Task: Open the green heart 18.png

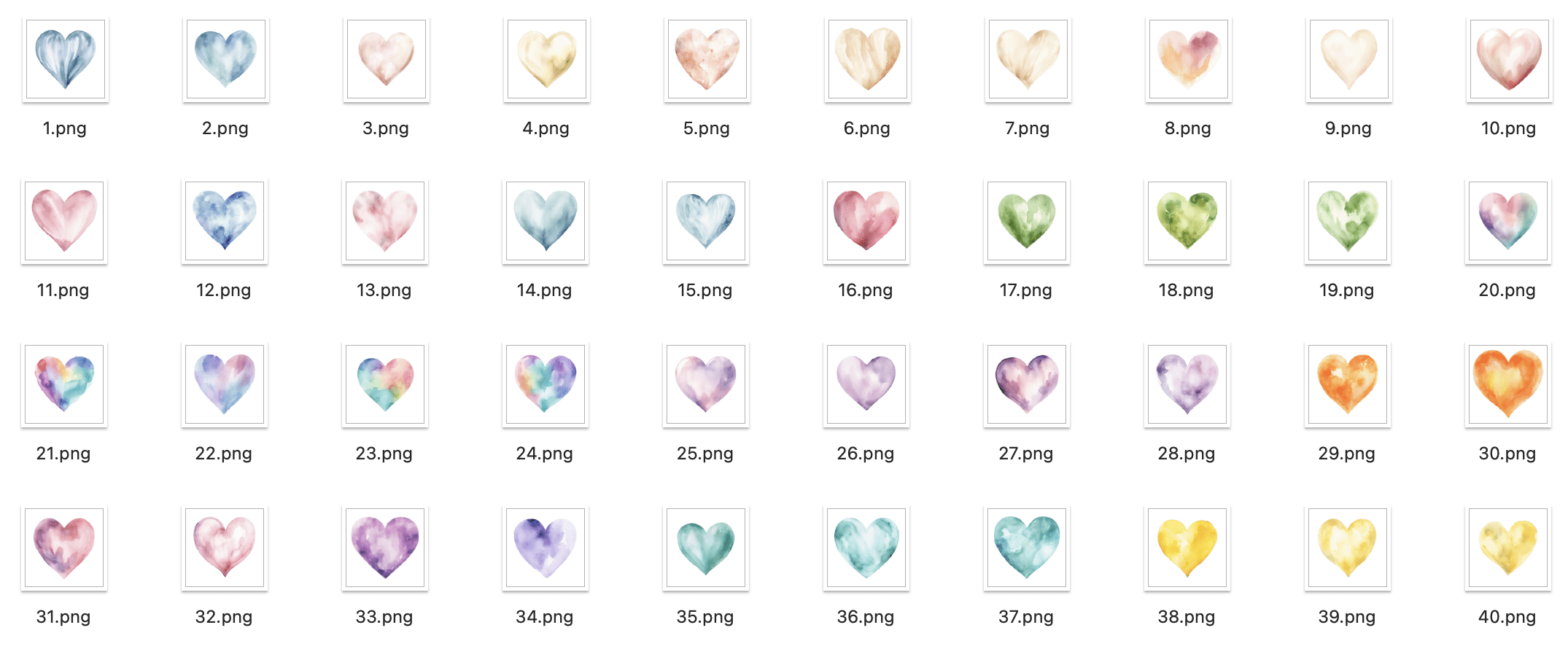Action: [1187, 222]
